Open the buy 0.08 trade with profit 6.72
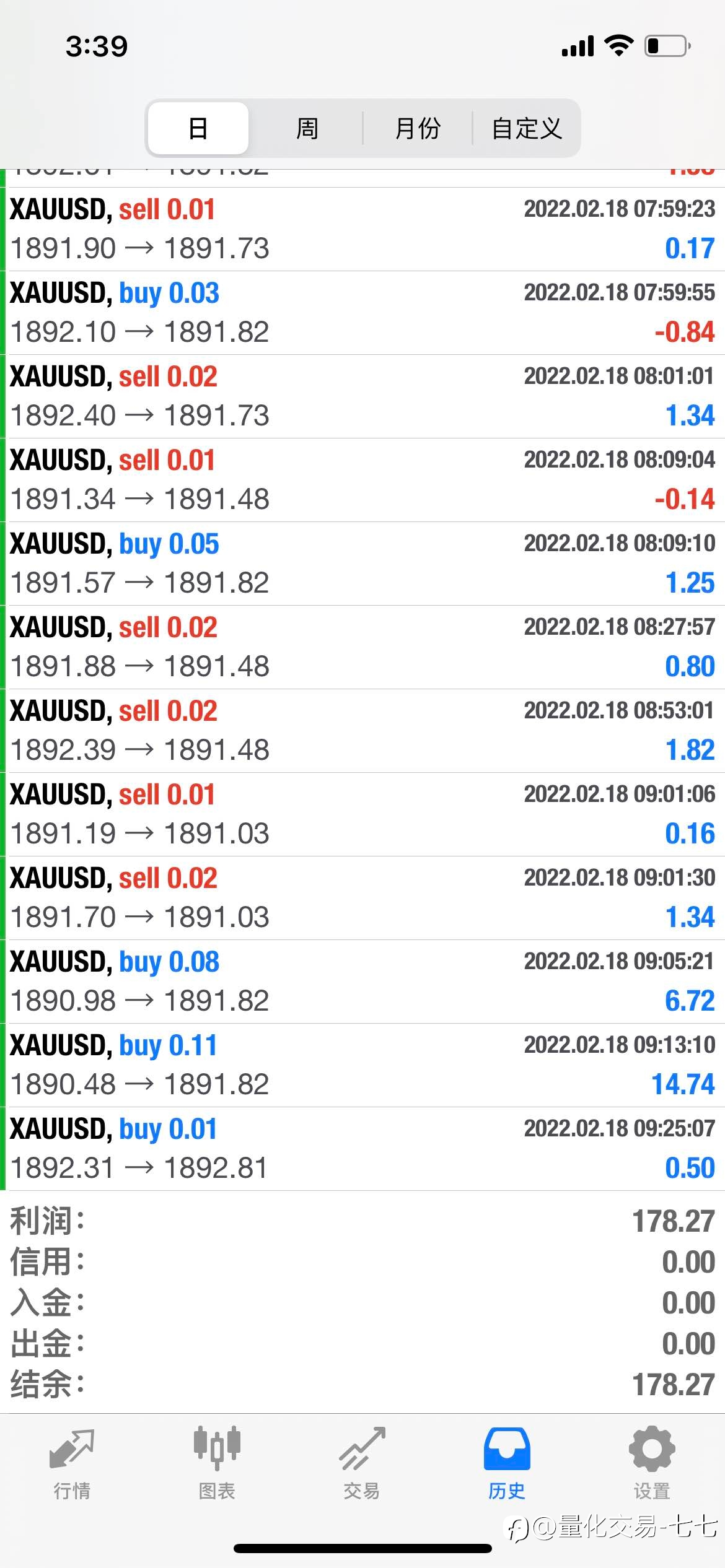725x1568 pixels. (362, 982)
